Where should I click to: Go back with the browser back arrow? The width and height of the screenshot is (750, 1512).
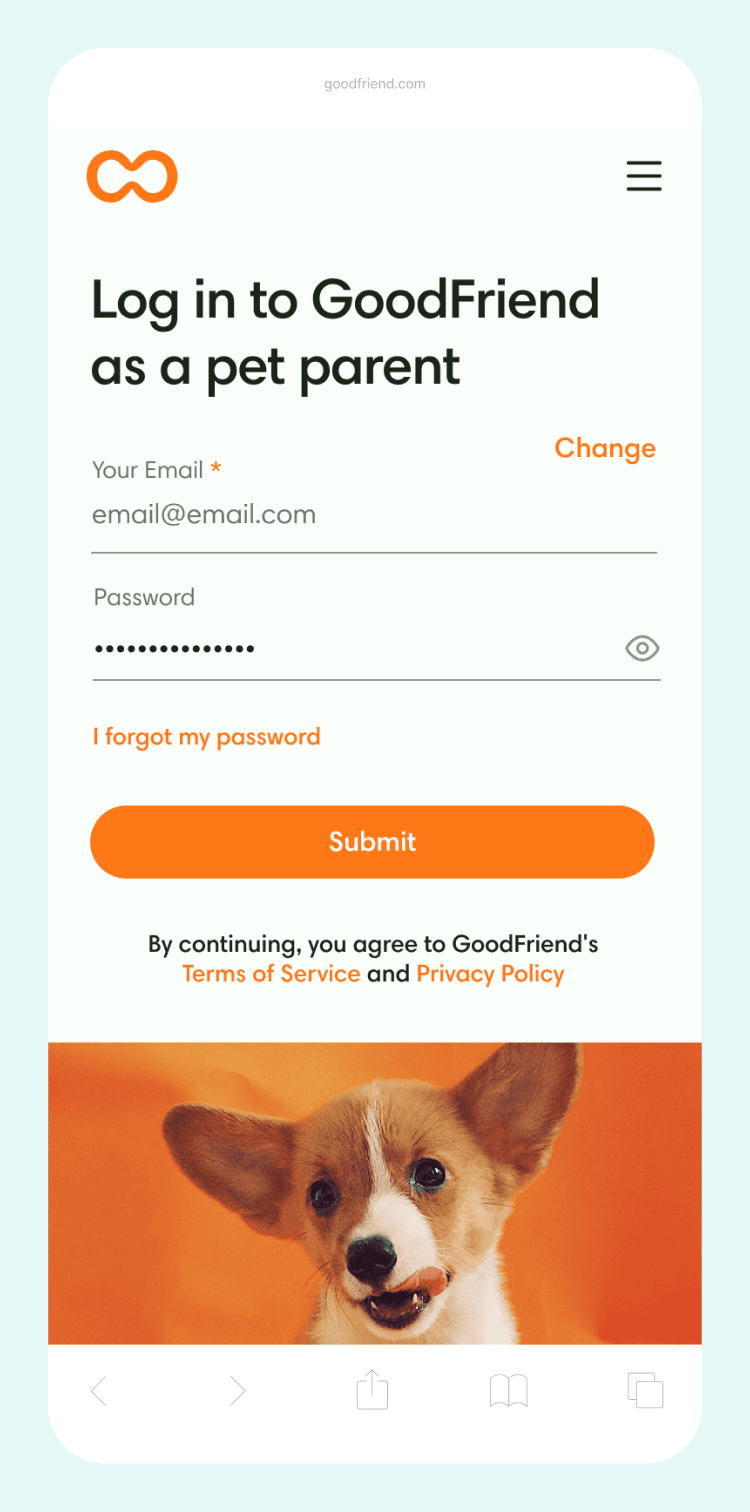tap(98, 1391)
